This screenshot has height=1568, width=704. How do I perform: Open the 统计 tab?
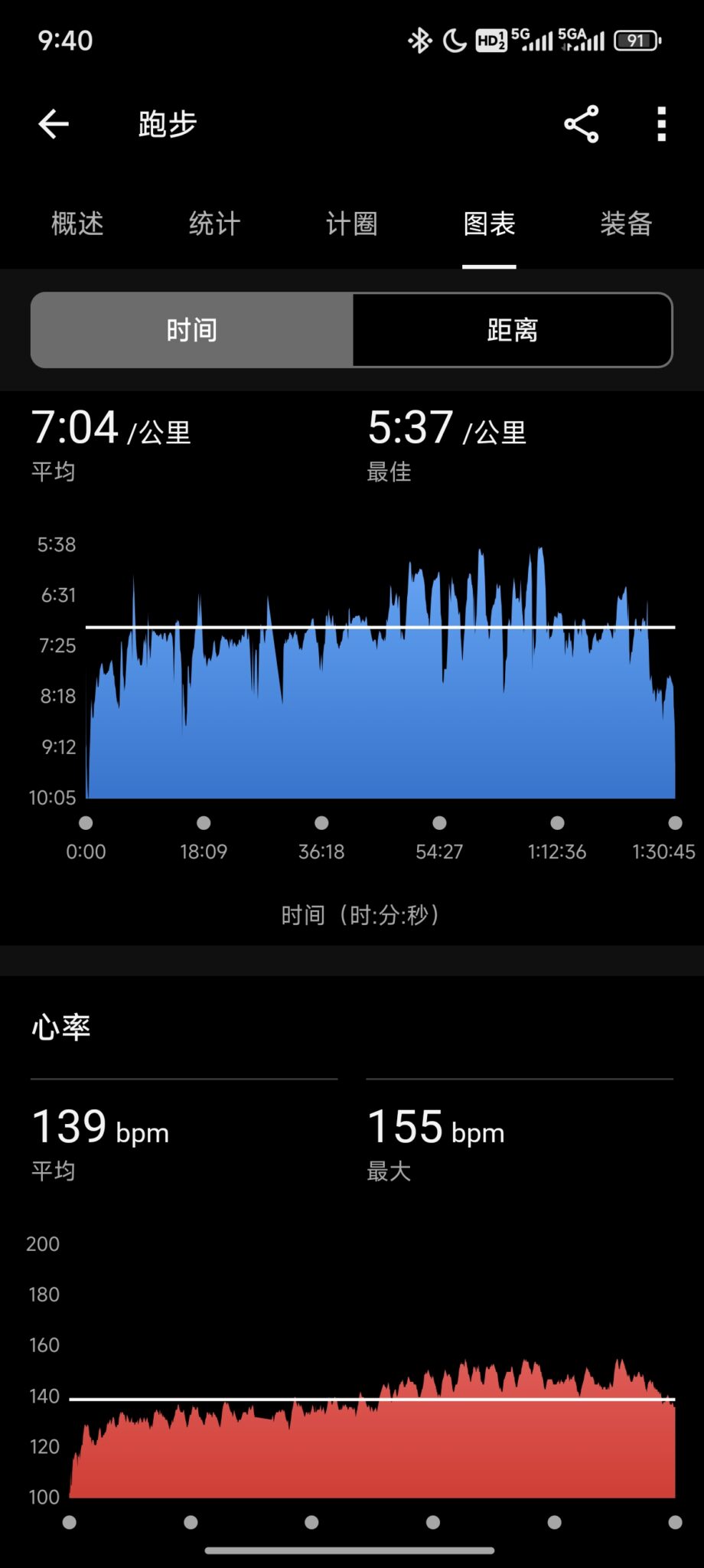(x=214, y=224)
